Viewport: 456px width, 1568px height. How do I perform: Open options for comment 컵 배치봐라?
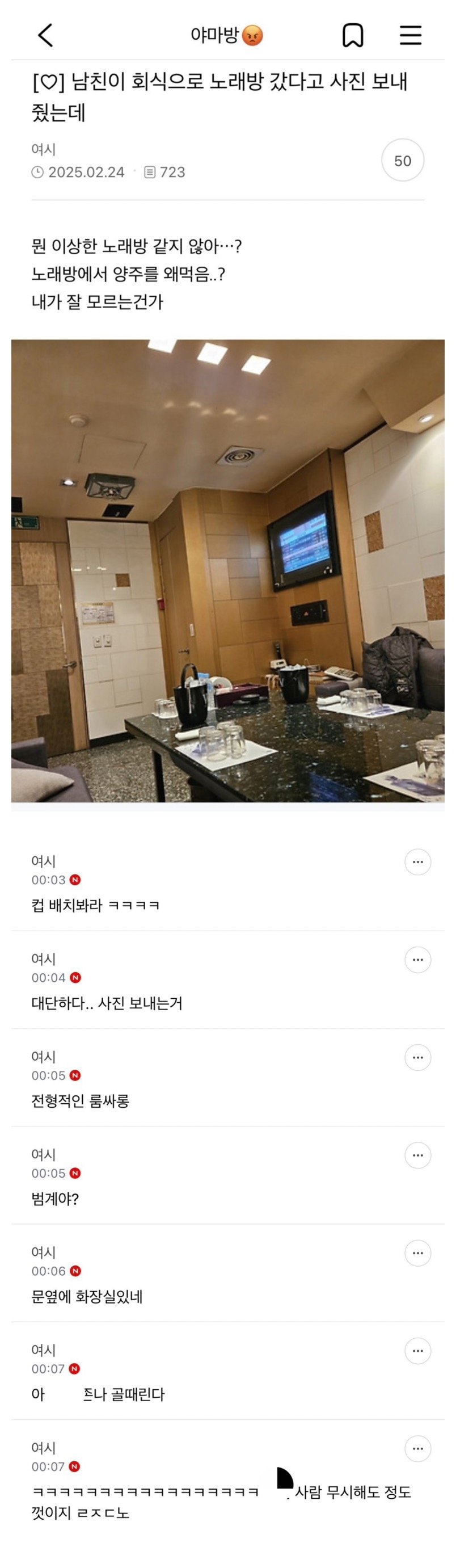(x=417, y=862)
